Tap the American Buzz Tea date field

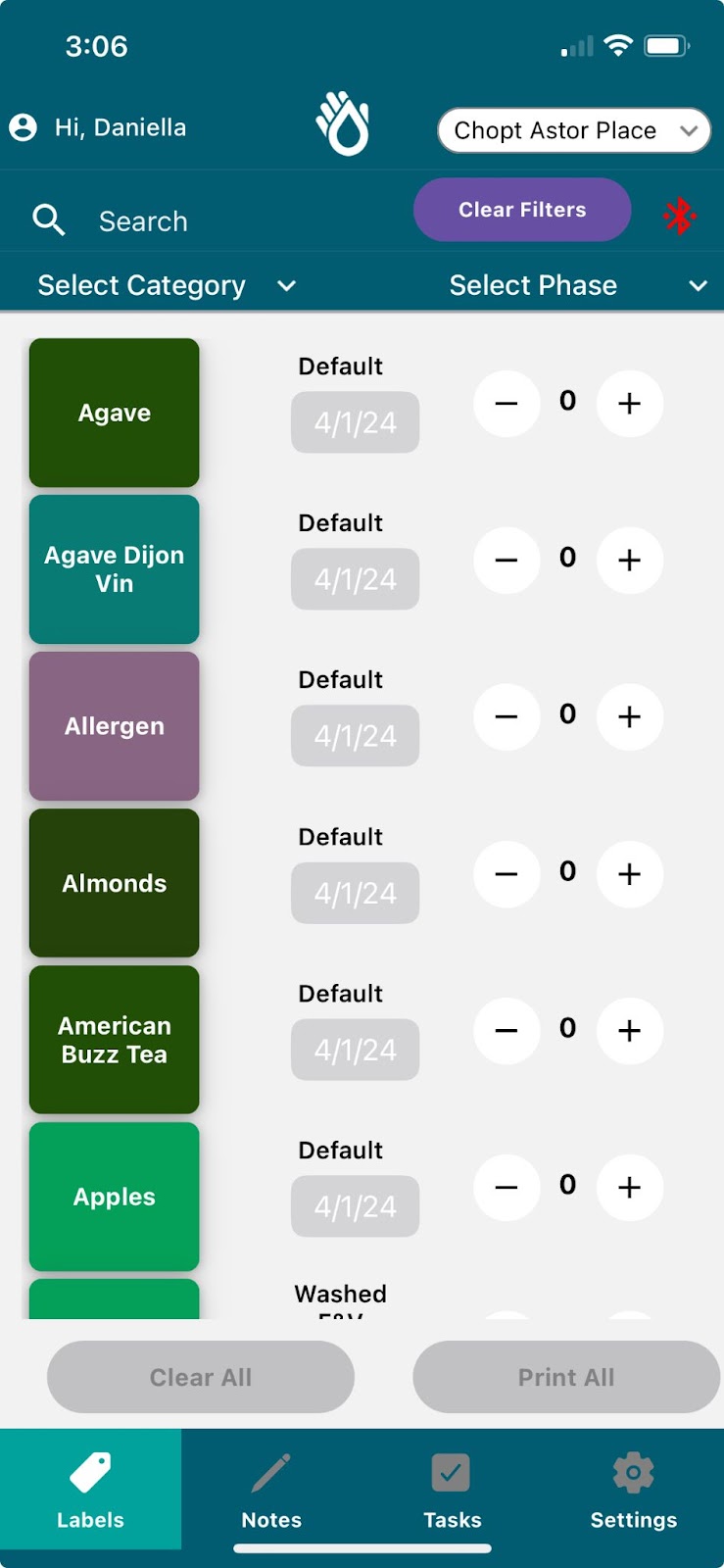(x=355, y=1050)
